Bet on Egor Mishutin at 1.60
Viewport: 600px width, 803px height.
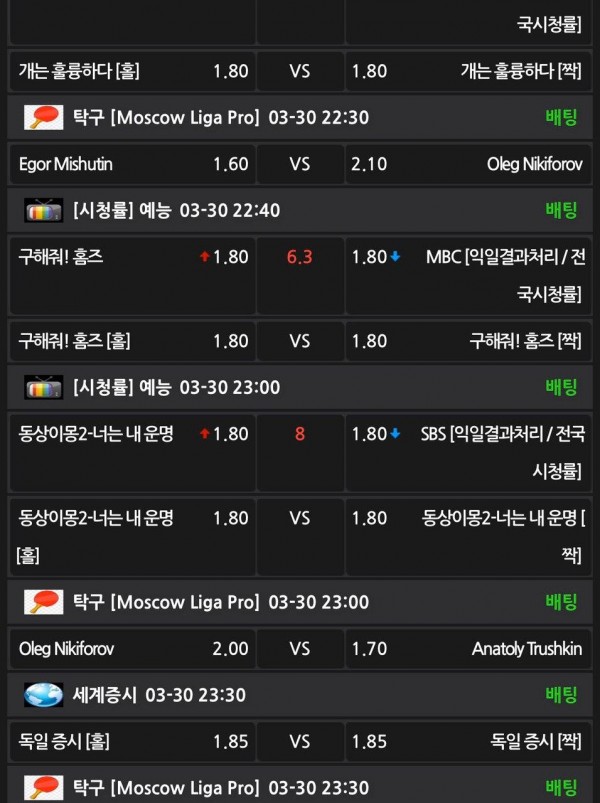[132, 164]
